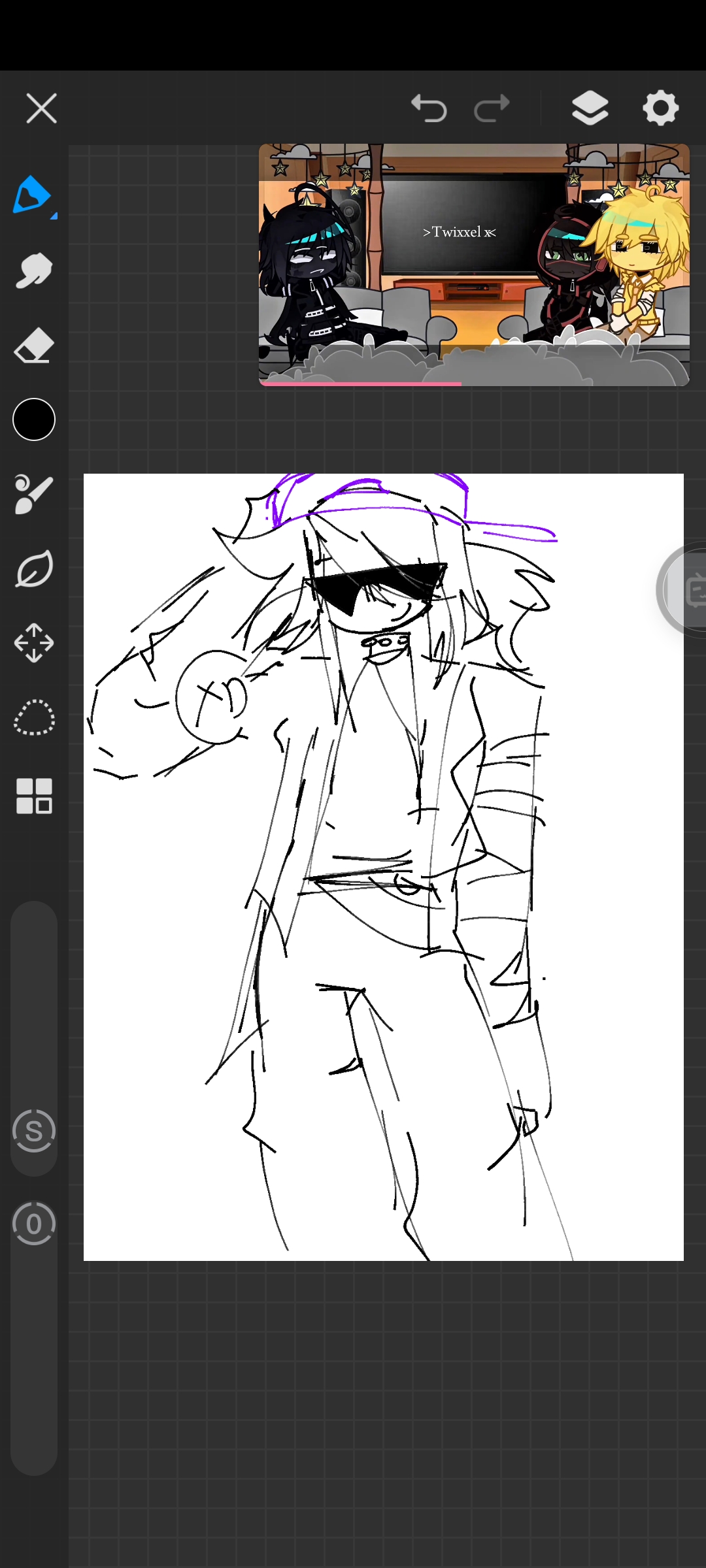
Task: Select the blue pen brush tool
Action: (x=33, y=195)
